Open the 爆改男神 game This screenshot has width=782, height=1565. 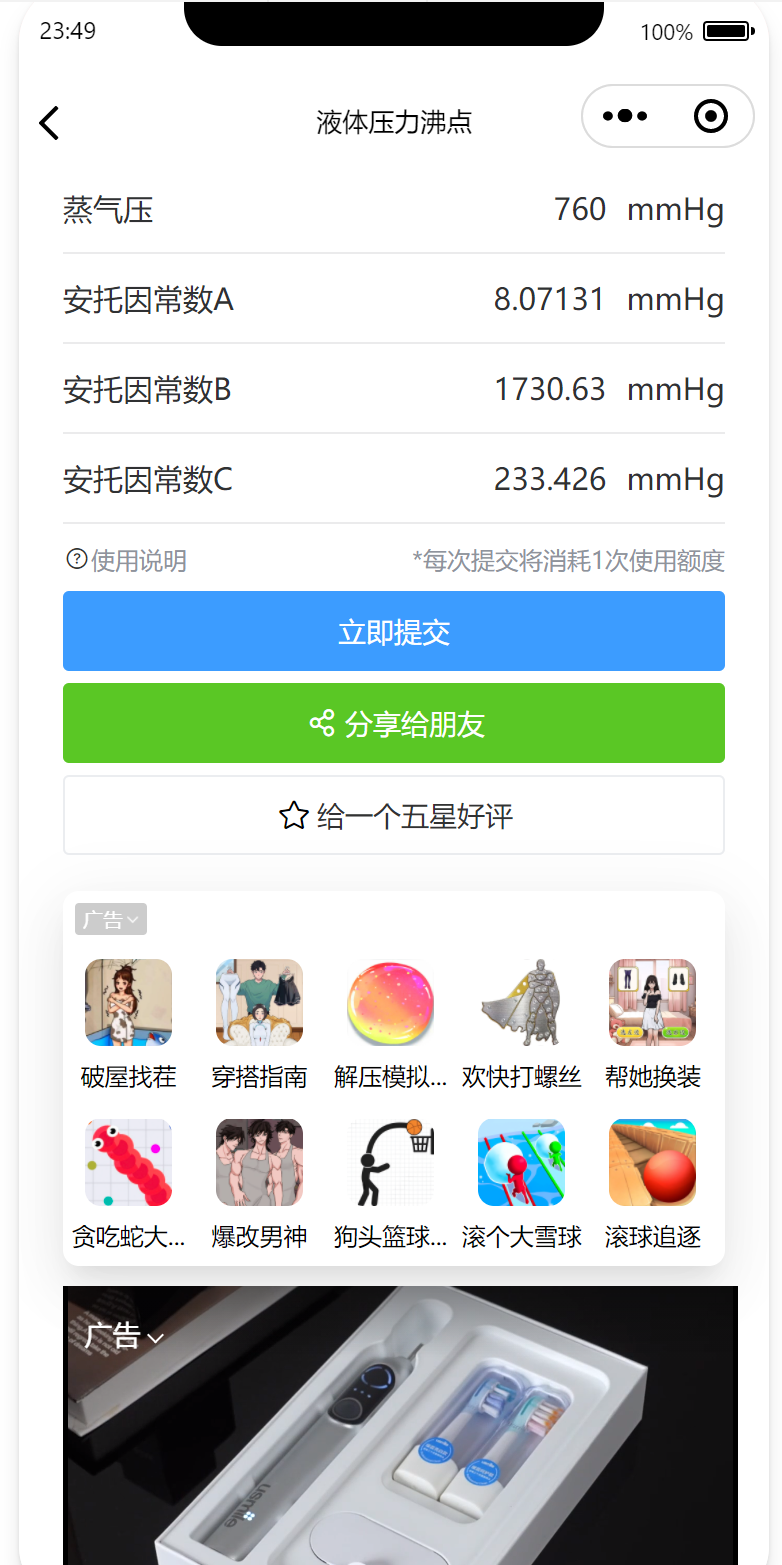pyautogui.click(x=259, y=1163)
